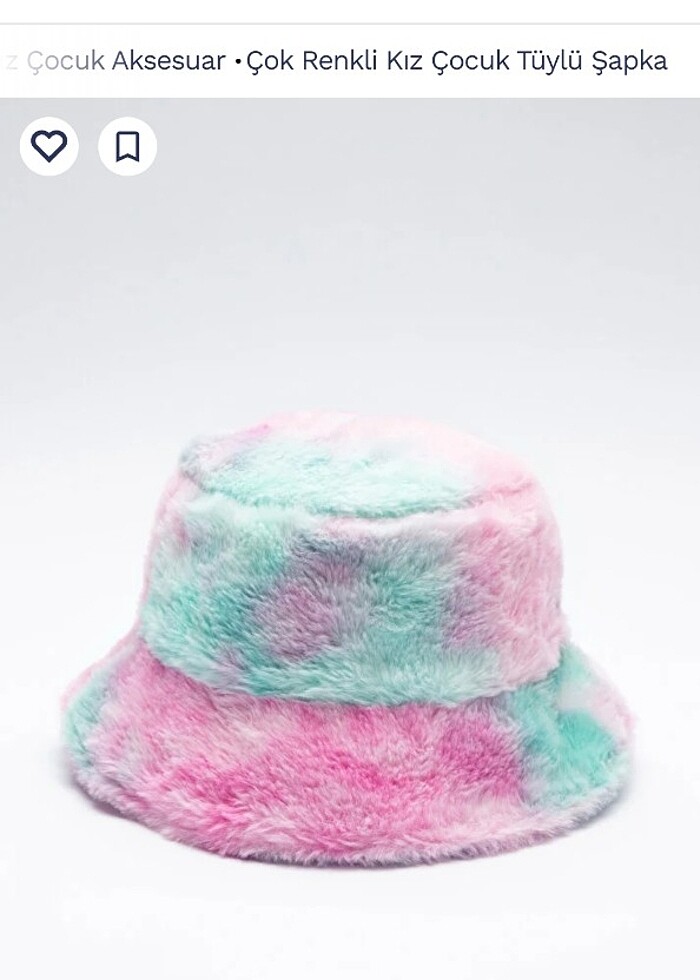Add the hat to favorites with the heart
Image resolution: width=700 pixels, height=980 pixels.
48,147
